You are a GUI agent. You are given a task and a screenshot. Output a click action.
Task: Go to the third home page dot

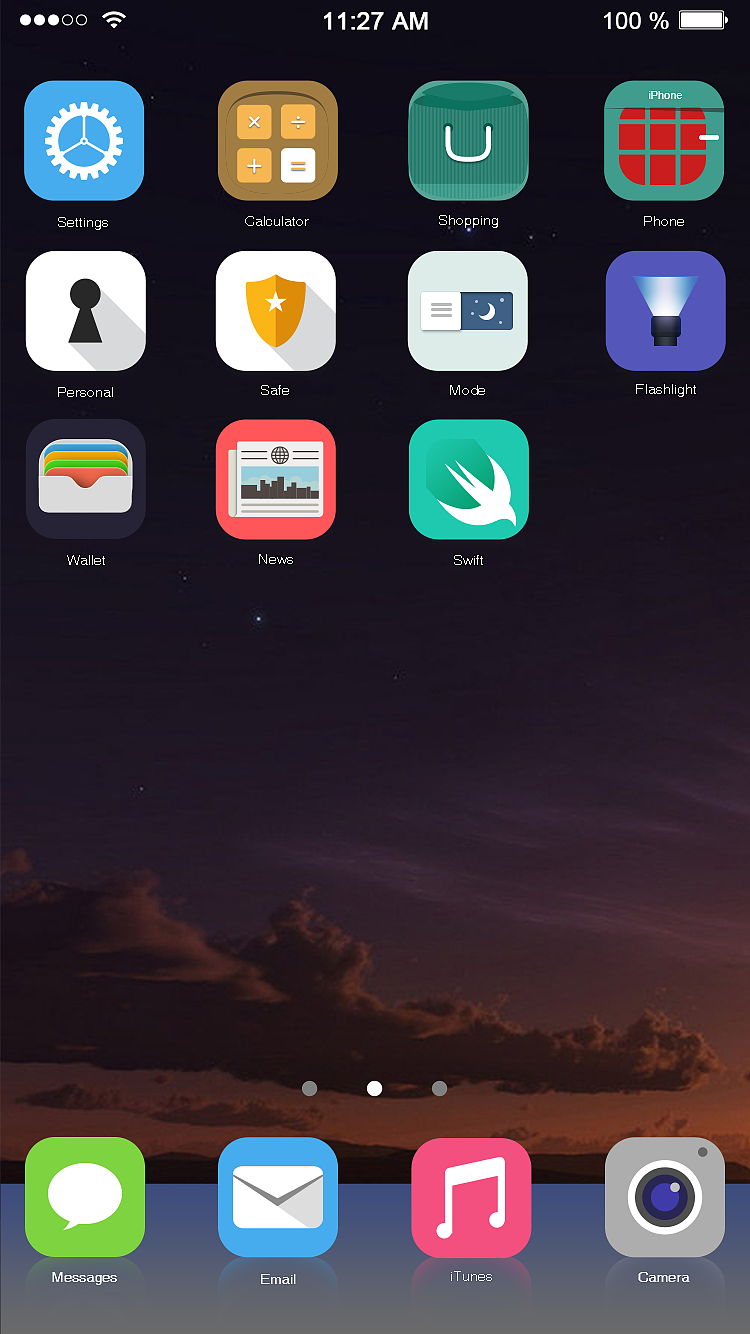[439, 1088]
